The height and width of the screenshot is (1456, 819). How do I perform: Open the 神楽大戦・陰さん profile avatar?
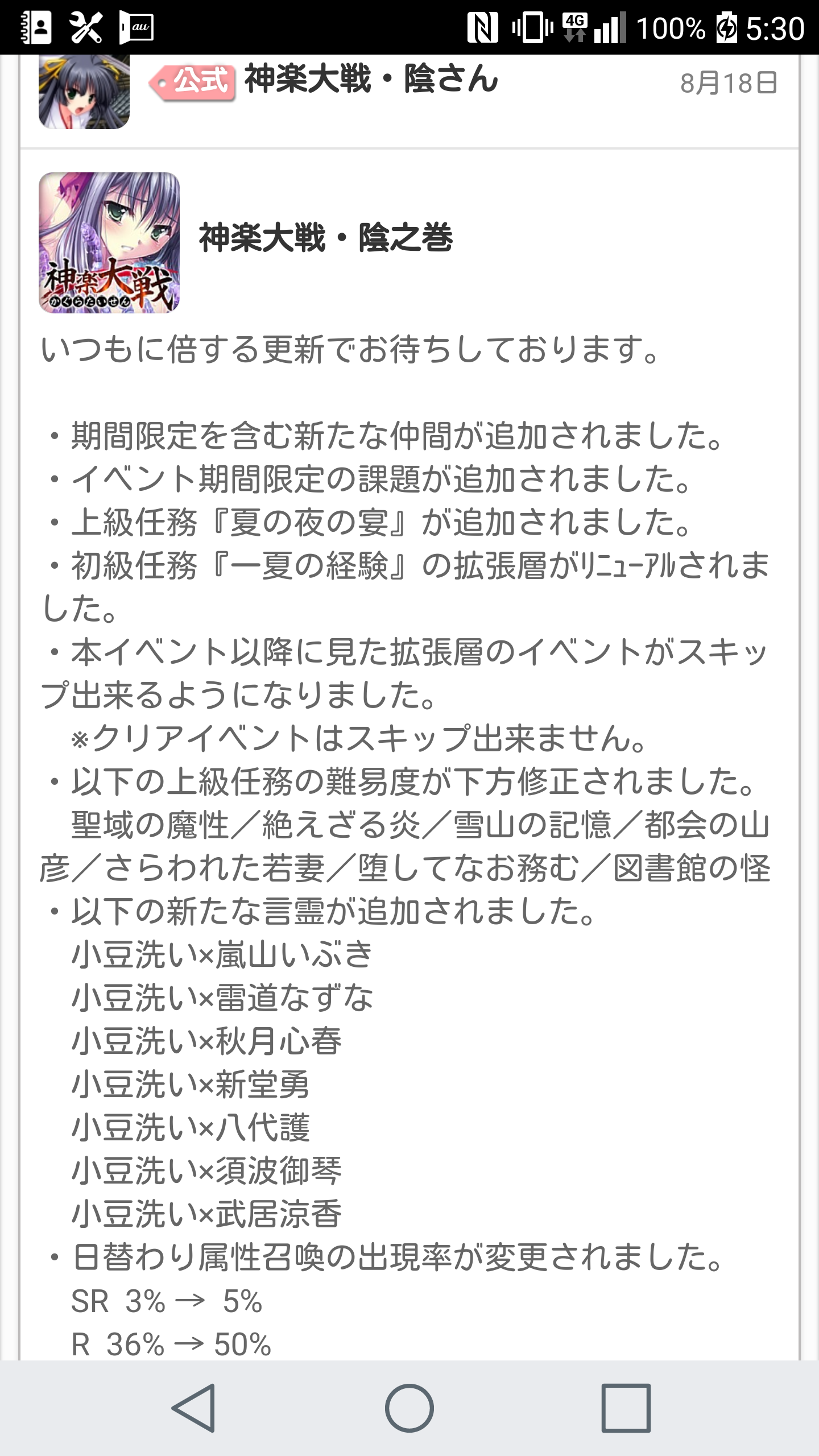[x=84, y=91]
